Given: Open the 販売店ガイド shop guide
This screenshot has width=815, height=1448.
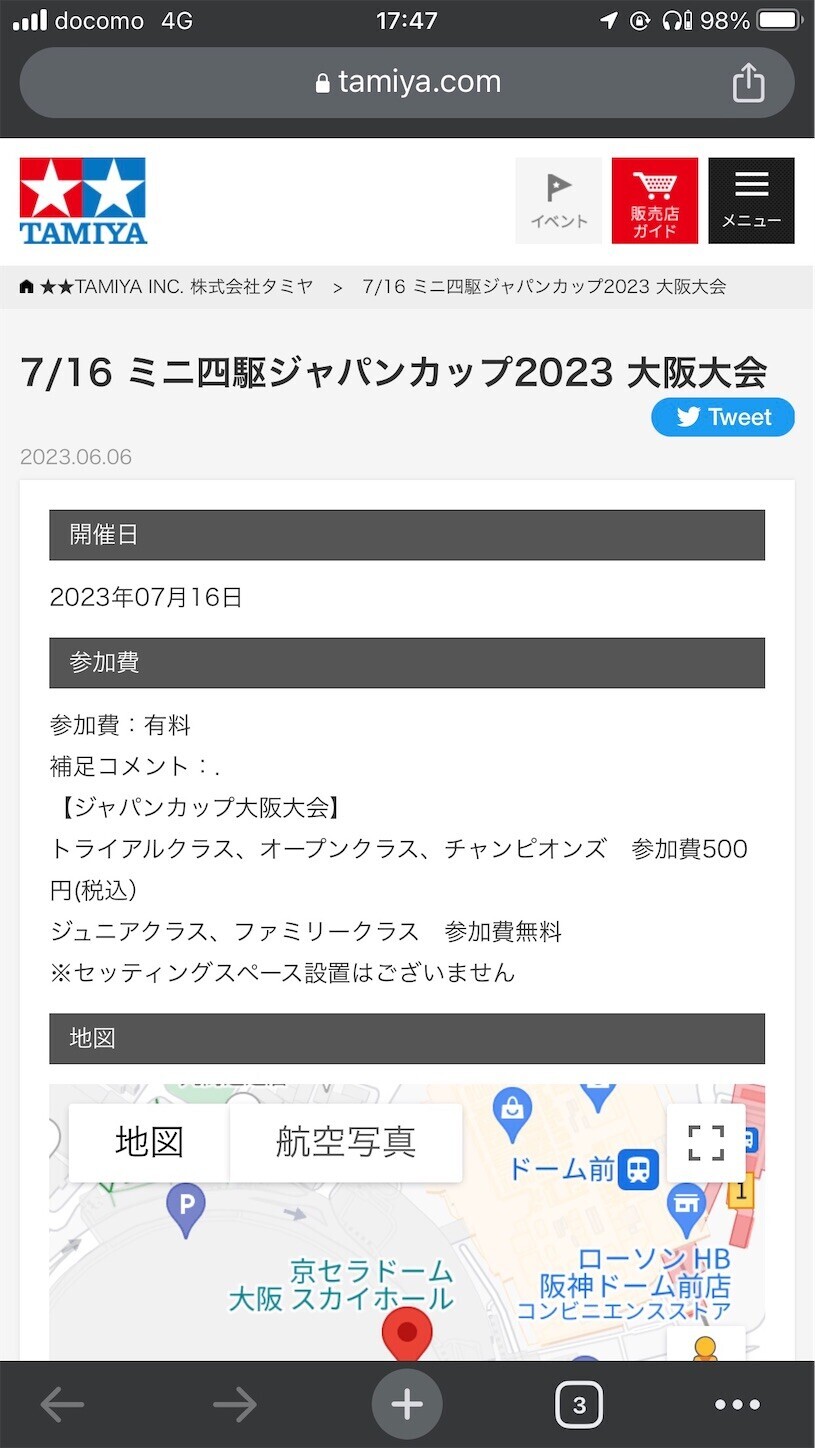Looking at the screenshot, I should (655, 201).
